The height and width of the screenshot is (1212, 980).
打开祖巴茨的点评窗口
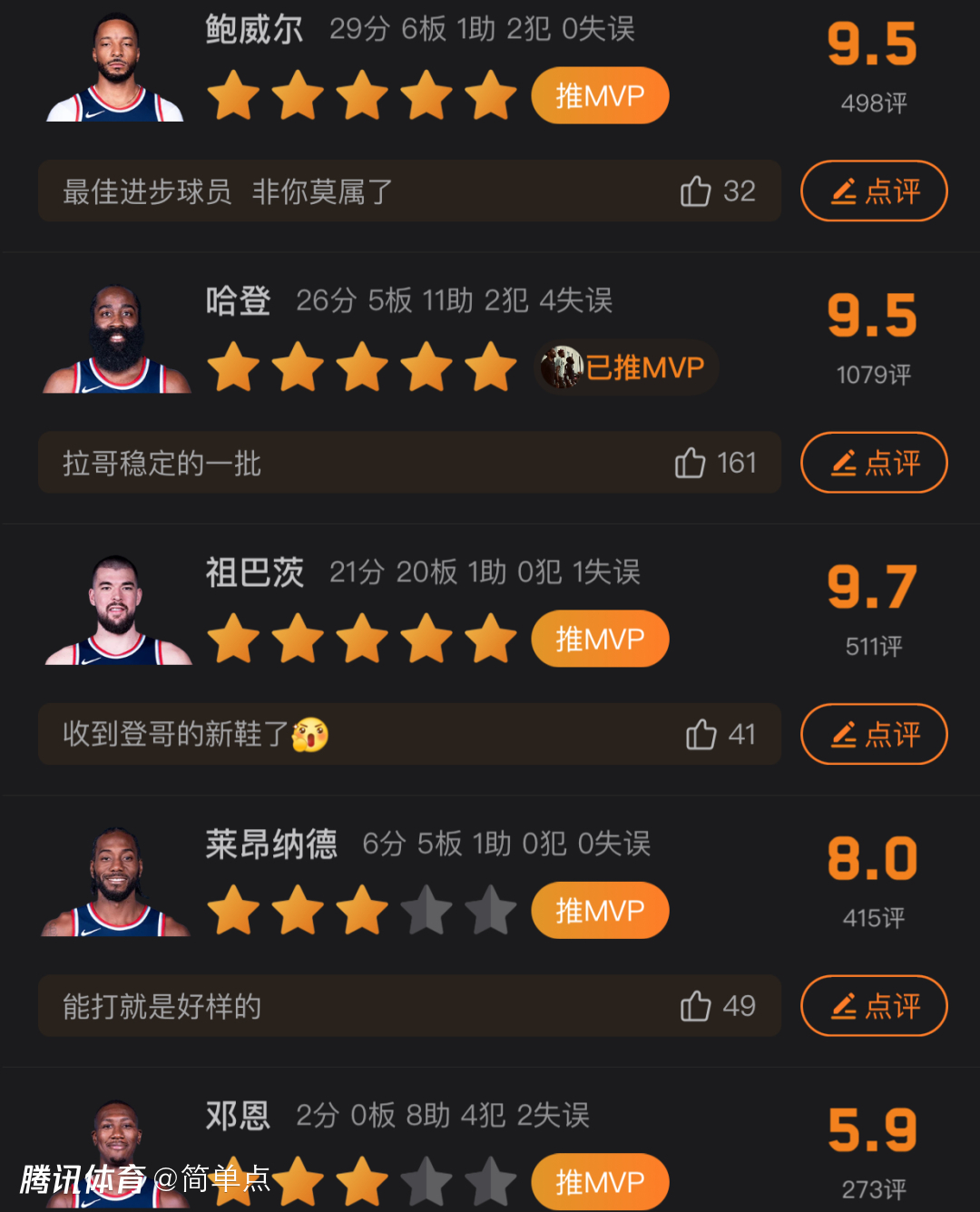[873, 735]
